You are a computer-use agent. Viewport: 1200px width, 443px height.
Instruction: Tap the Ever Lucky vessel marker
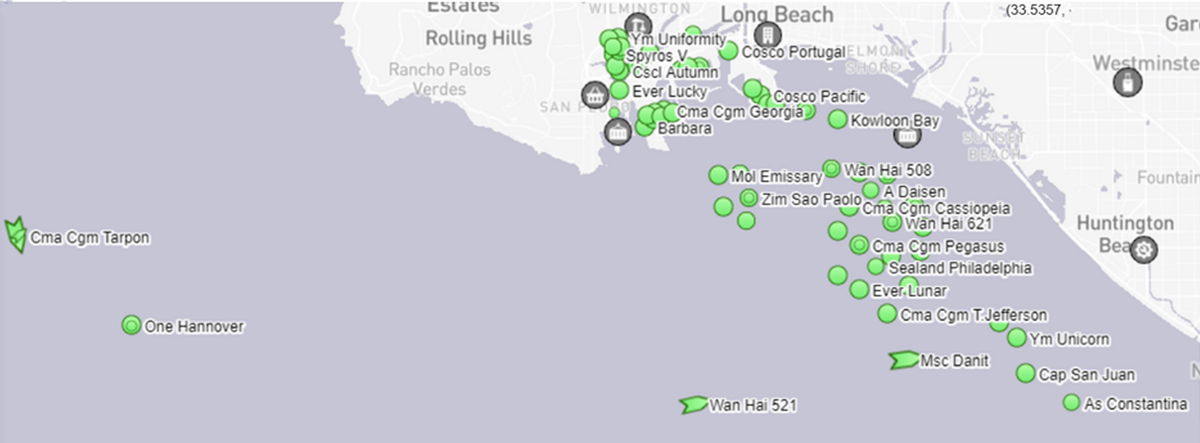point(619,90)
